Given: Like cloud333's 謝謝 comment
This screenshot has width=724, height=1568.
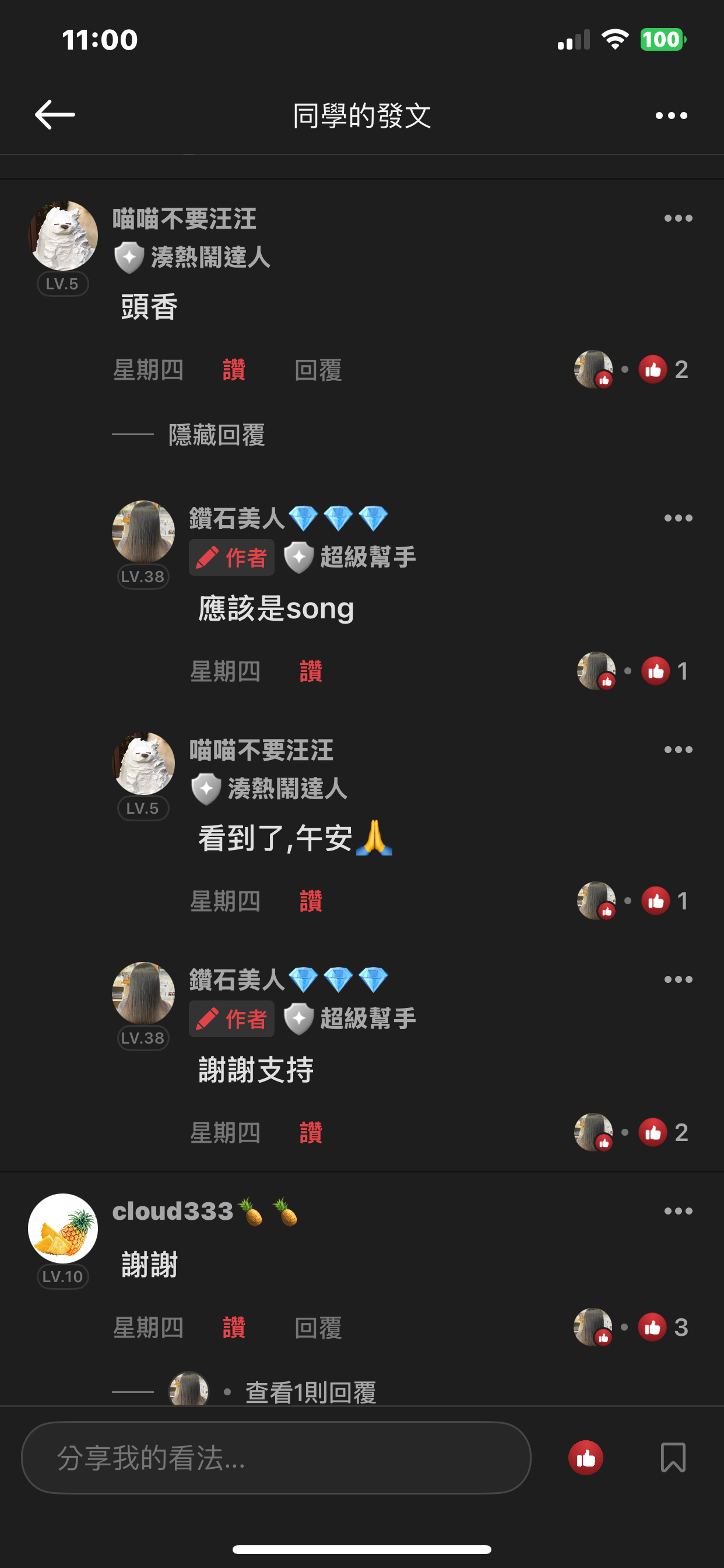Looking at the screenshot, I should 234,1328.
